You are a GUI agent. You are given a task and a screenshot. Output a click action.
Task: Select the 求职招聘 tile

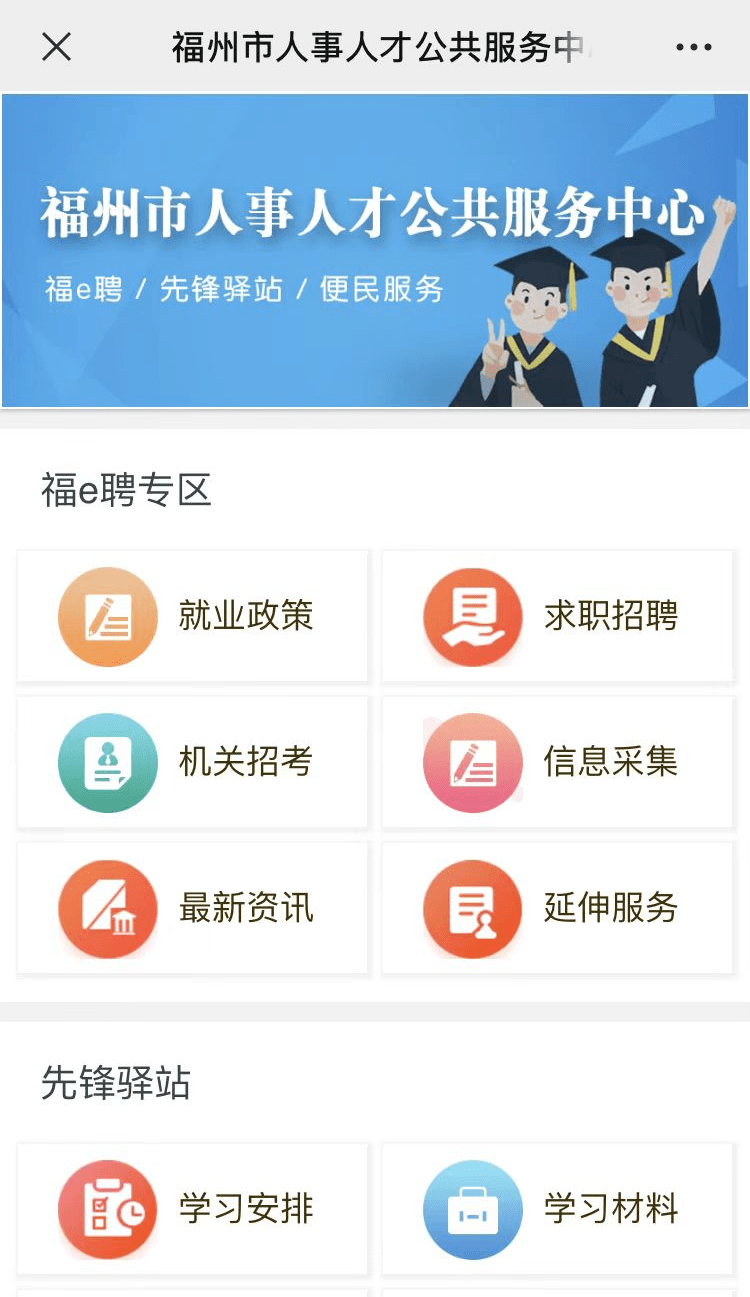(x=557, y=616)
